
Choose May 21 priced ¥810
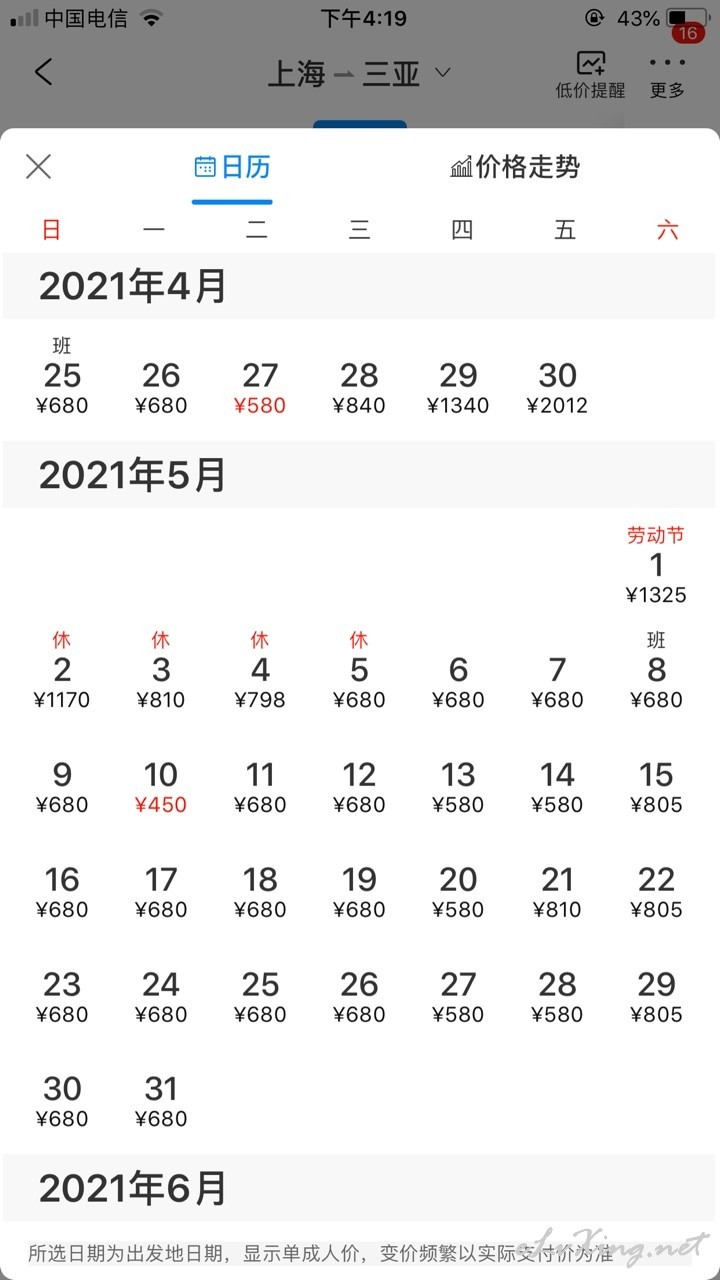tap(557, 893)
